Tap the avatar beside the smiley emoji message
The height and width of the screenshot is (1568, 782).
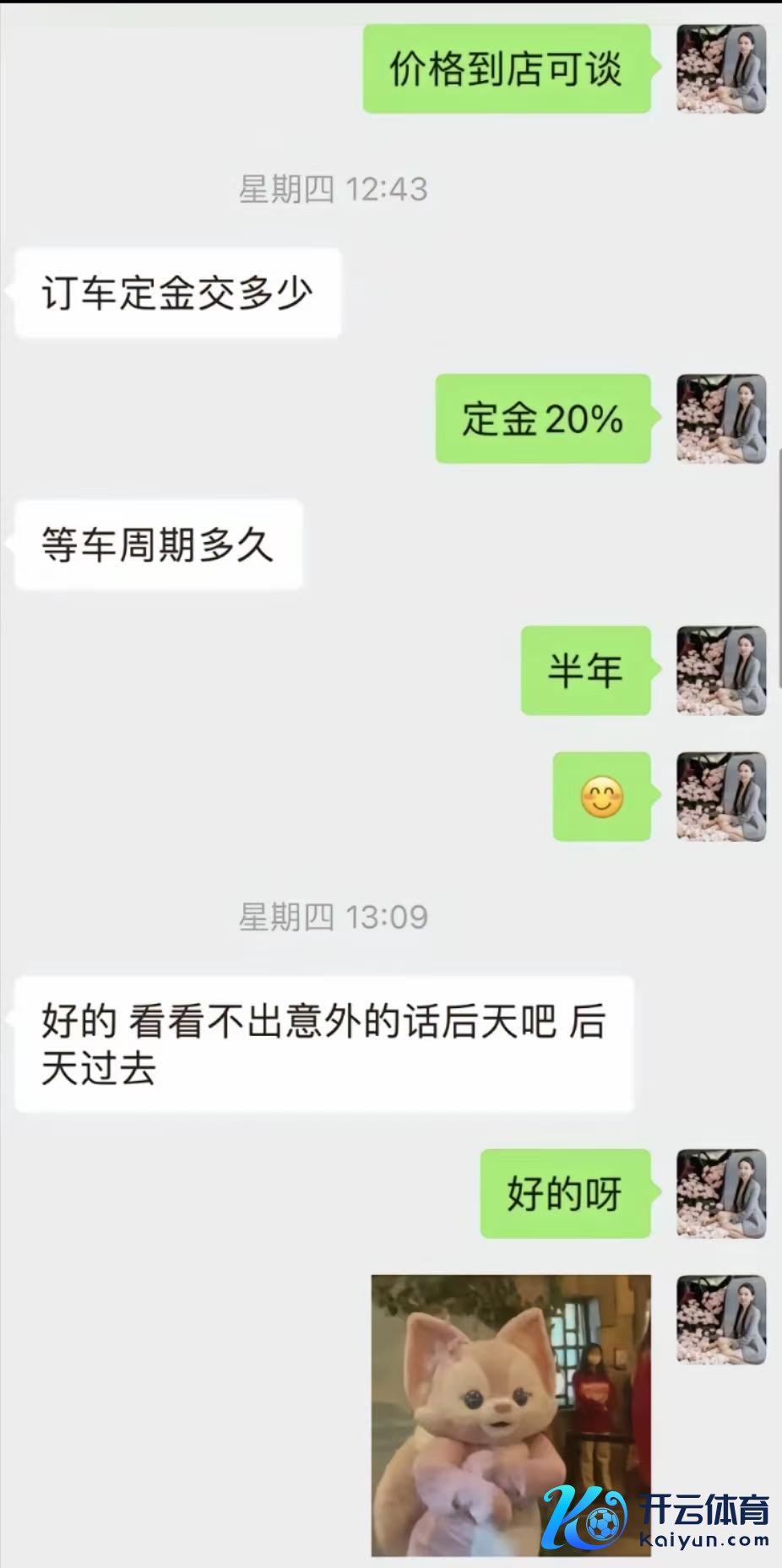click(x=721, y=796)
